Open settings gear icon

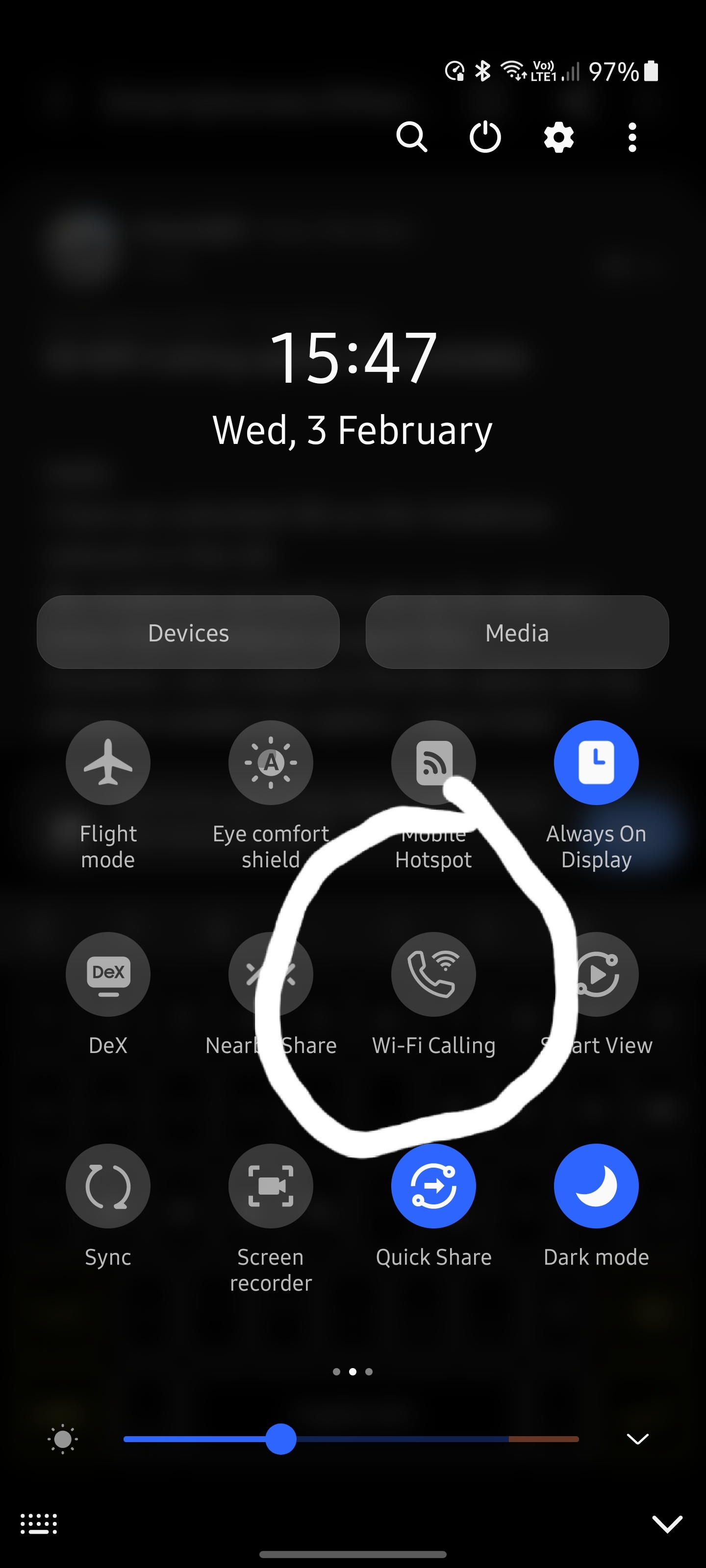click(x=558, y=137)
